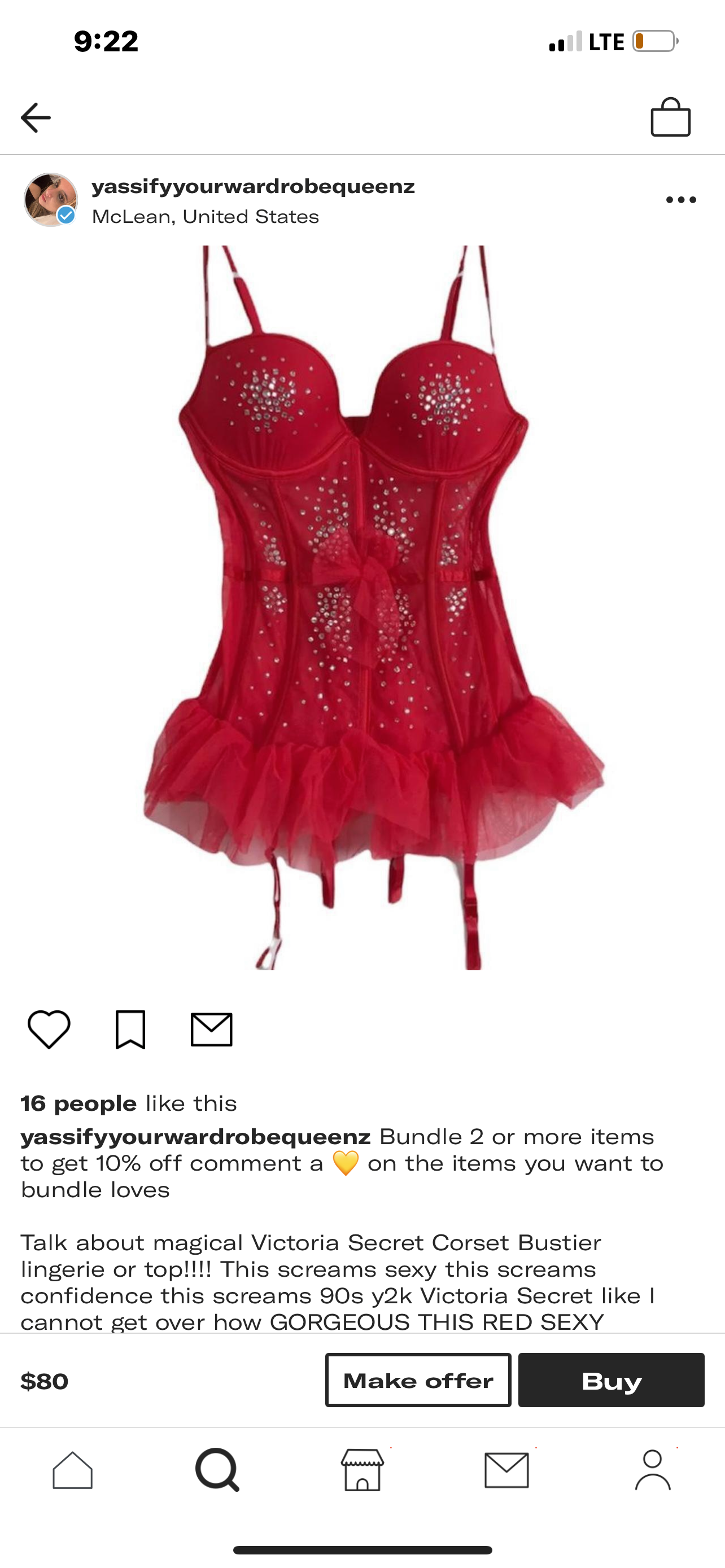
Task: Go back using the arrow icon
Action: (36, 117)
